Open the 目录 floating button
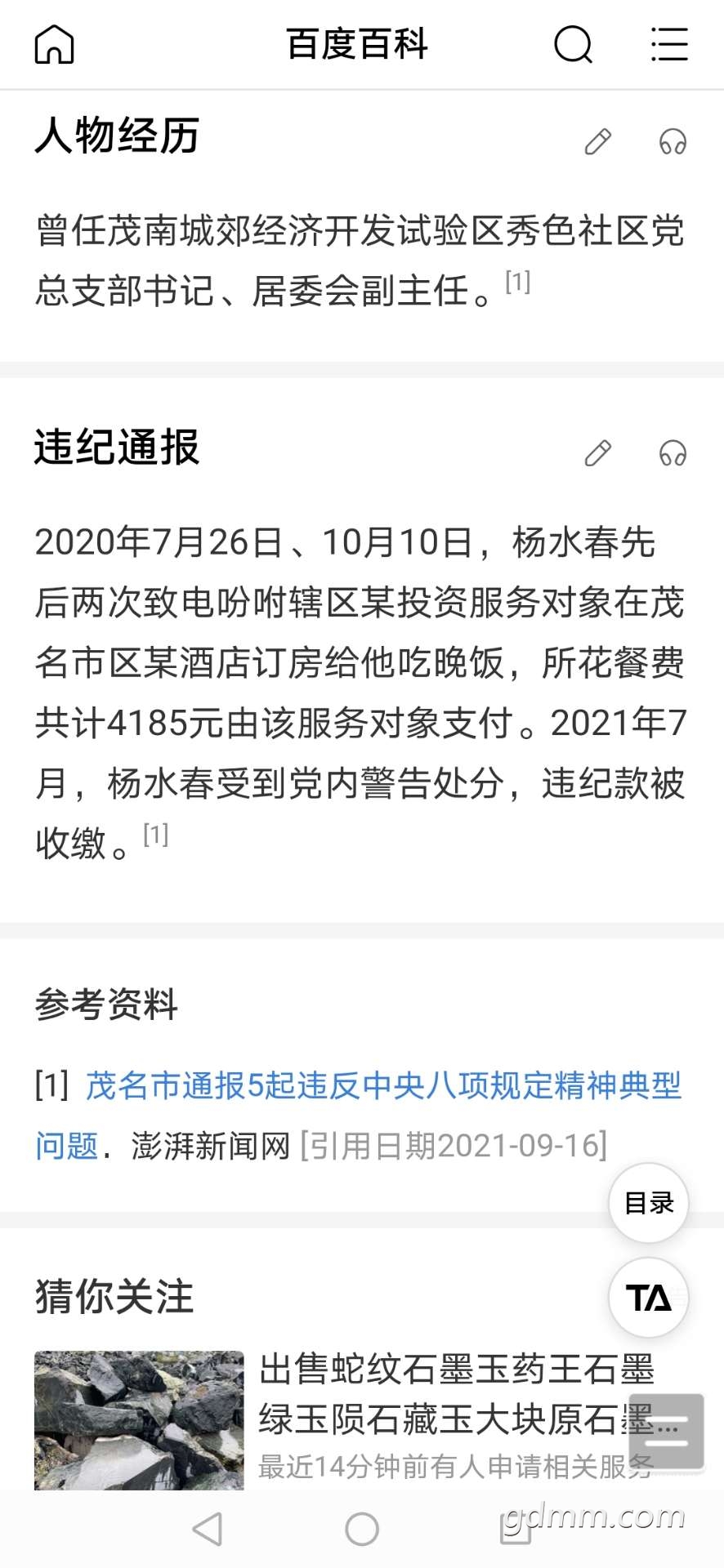 coord(649,1203)
